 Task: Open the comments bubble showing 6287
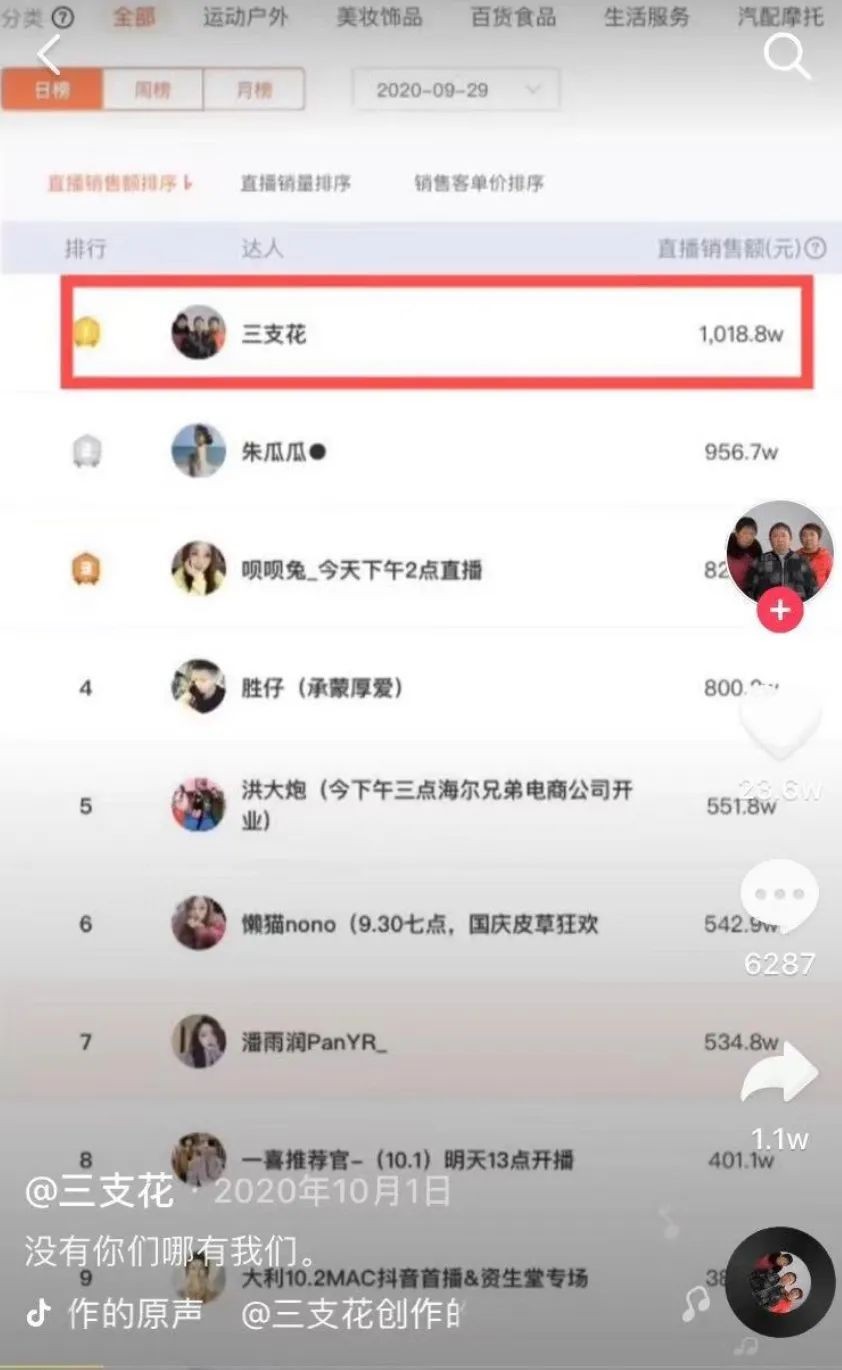coord(779,896)
